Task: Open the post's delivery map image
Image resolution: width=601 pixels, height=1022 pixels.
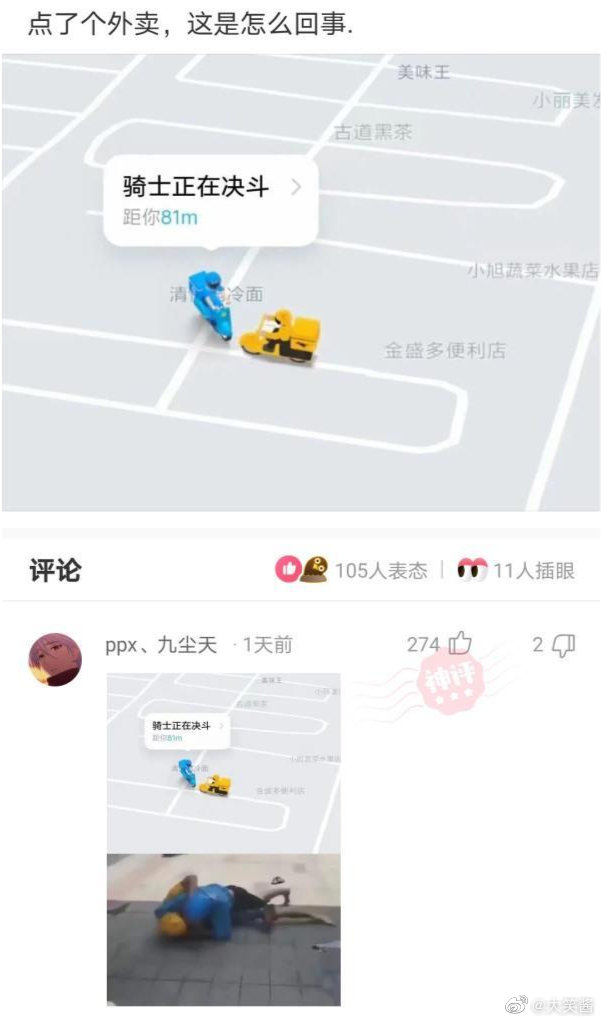Action: tap(300, 282)
